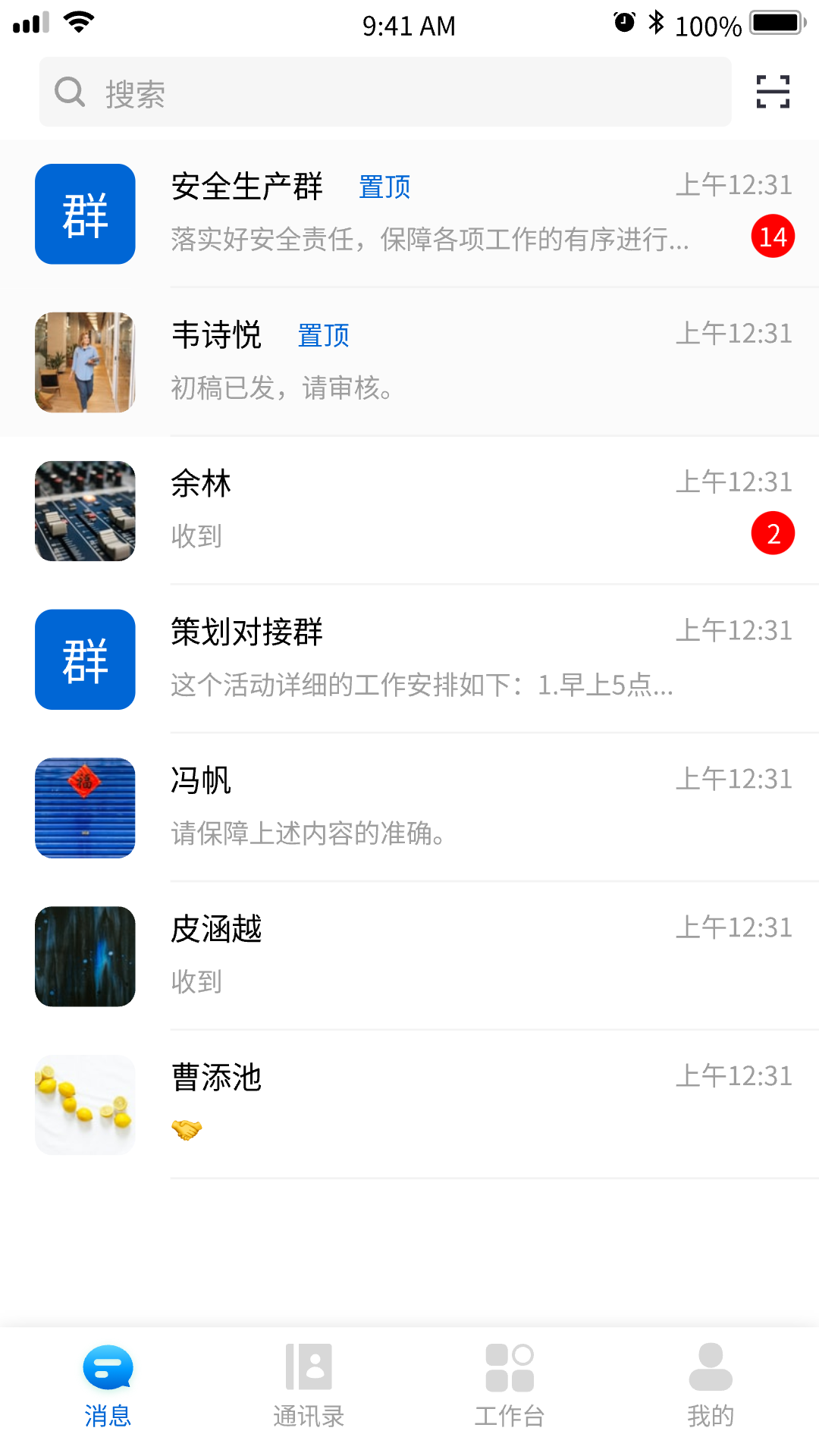
Task: Open the 策划对接群 group avatar icon
Action: [x=84, y=660]
